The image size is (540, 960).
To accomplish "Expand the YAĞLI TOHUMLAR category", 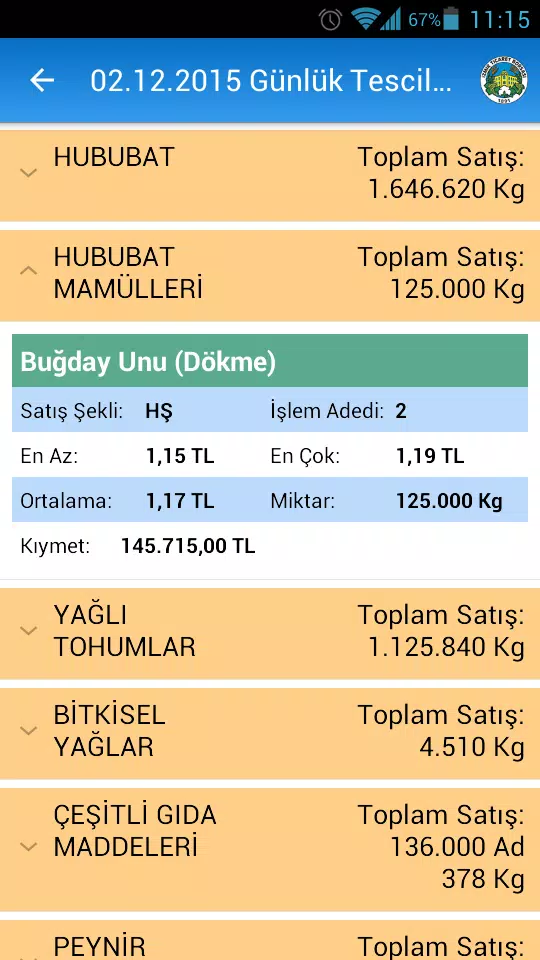I will click(x=270, y=634).
